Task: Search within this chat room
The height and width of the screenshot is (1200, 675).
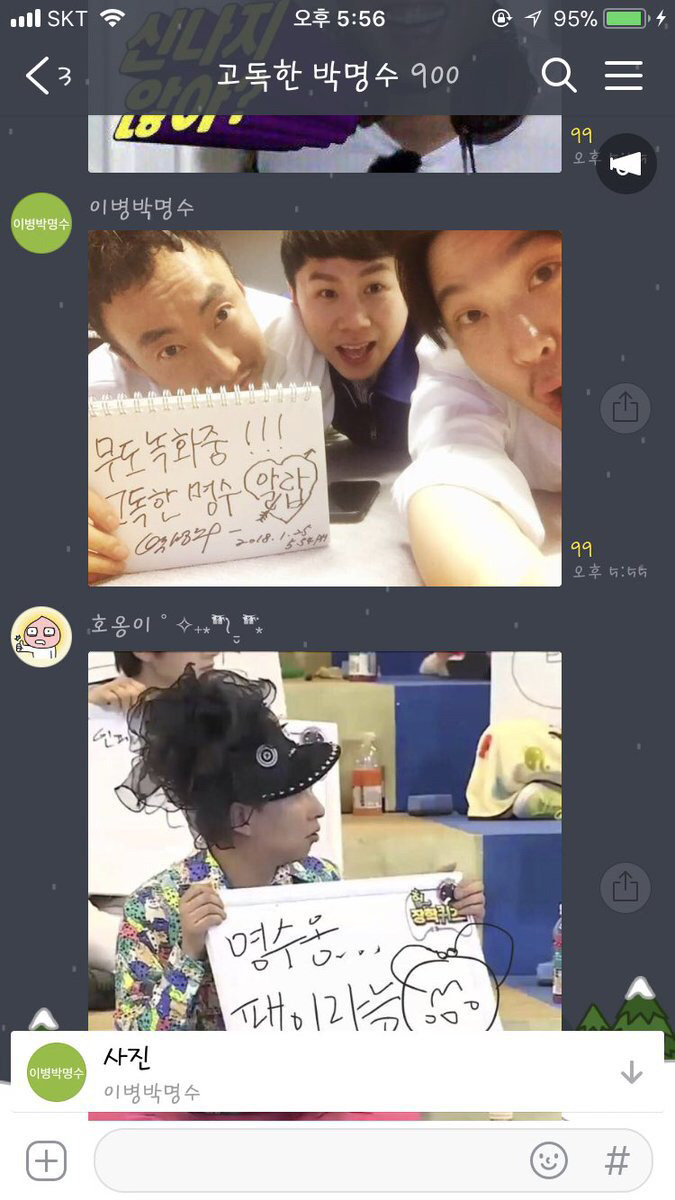Action: point(558,76)
